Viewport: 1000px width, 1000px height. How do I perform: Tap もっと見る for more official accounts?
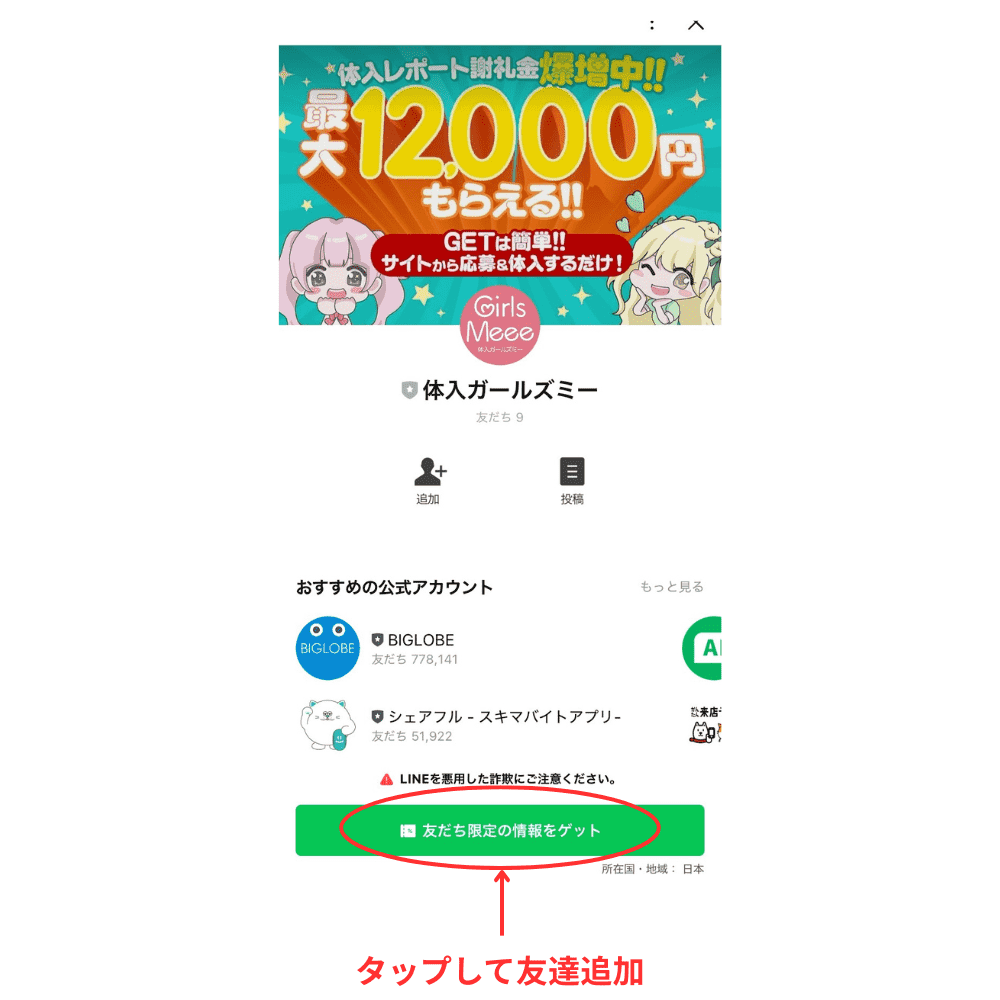(x=671, y=587)
